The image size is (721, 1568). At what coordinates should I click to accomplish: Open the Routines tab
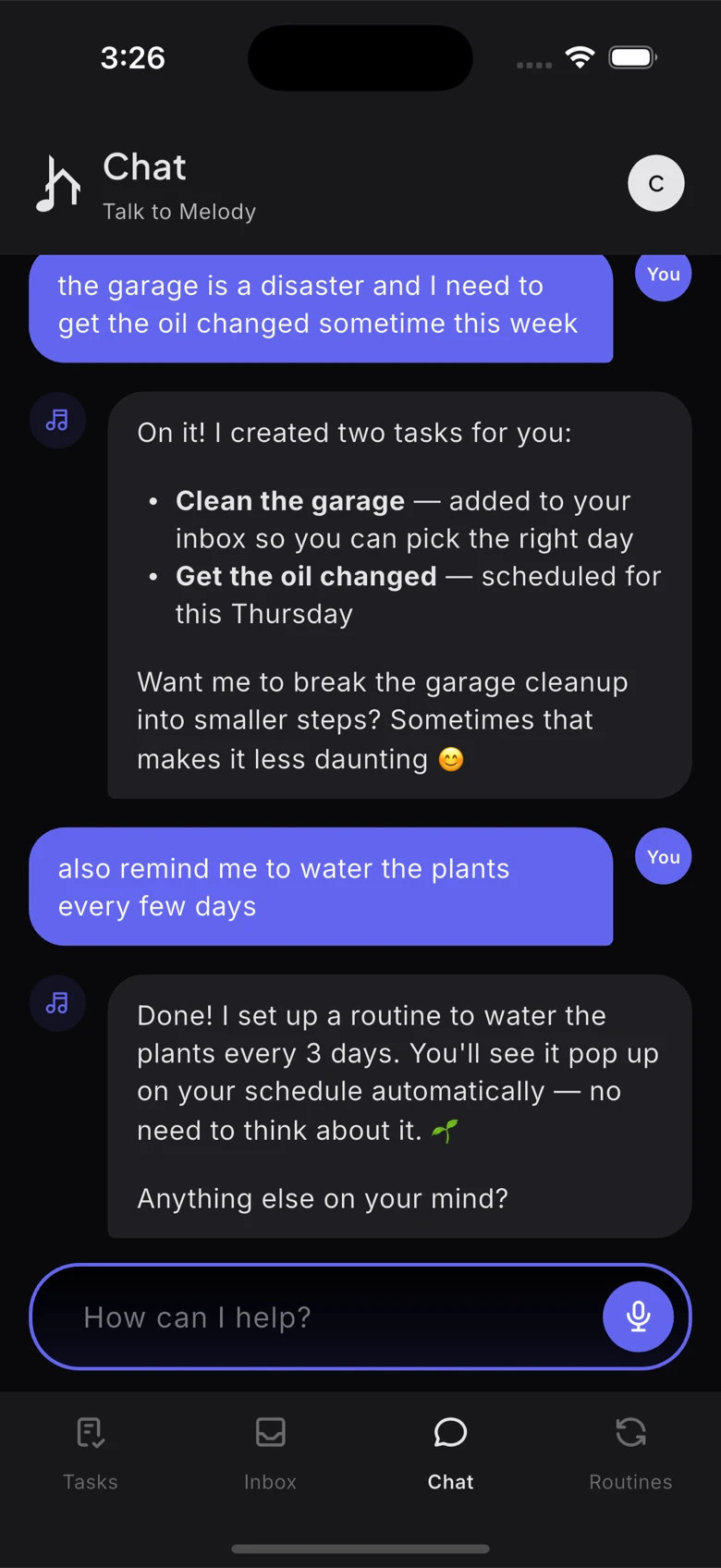(x=629, y=1452)
